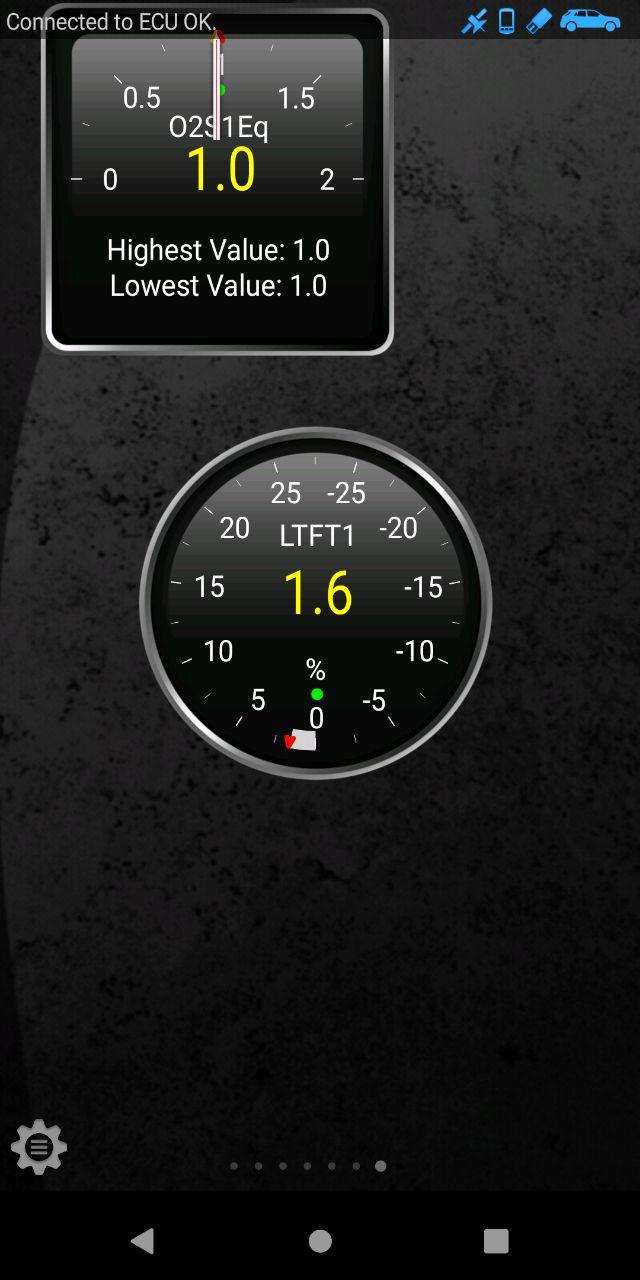Go back with the system back button
Viewport: 640px width, 1280px height.
tap(143, 1241)
